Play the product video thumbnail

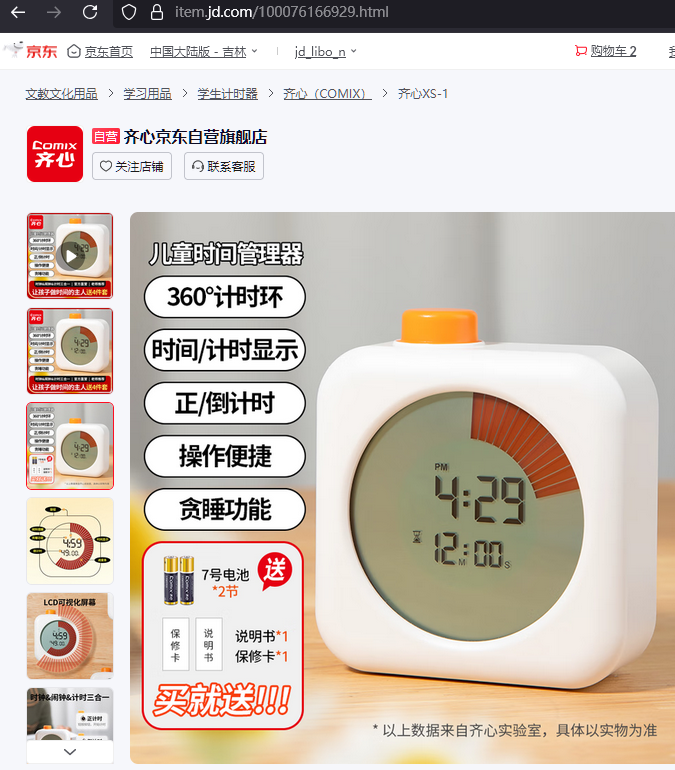(70, 256)
